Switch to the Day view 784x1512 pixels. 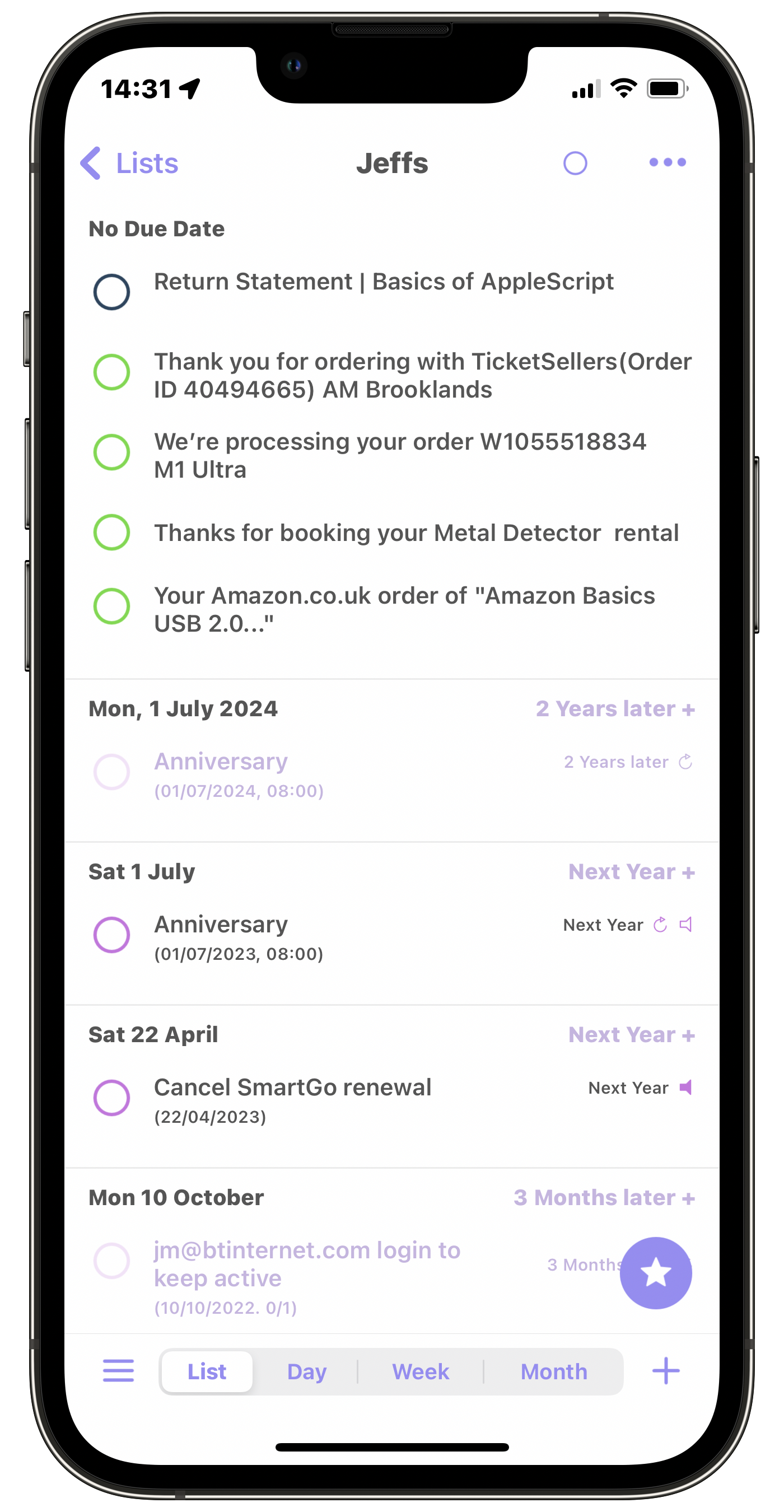pos(306,1371)
